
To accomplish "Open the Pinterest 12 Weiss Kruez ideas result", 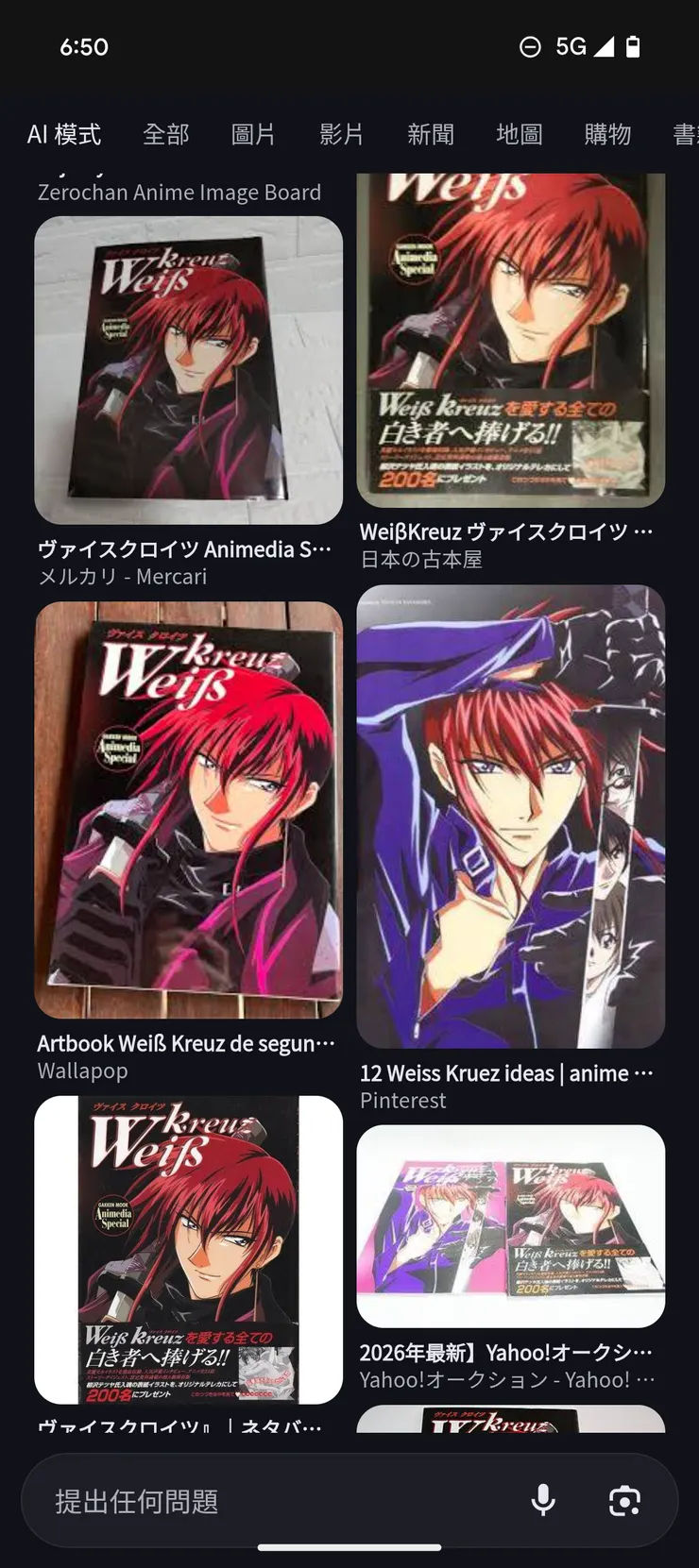I will point(510,816).
